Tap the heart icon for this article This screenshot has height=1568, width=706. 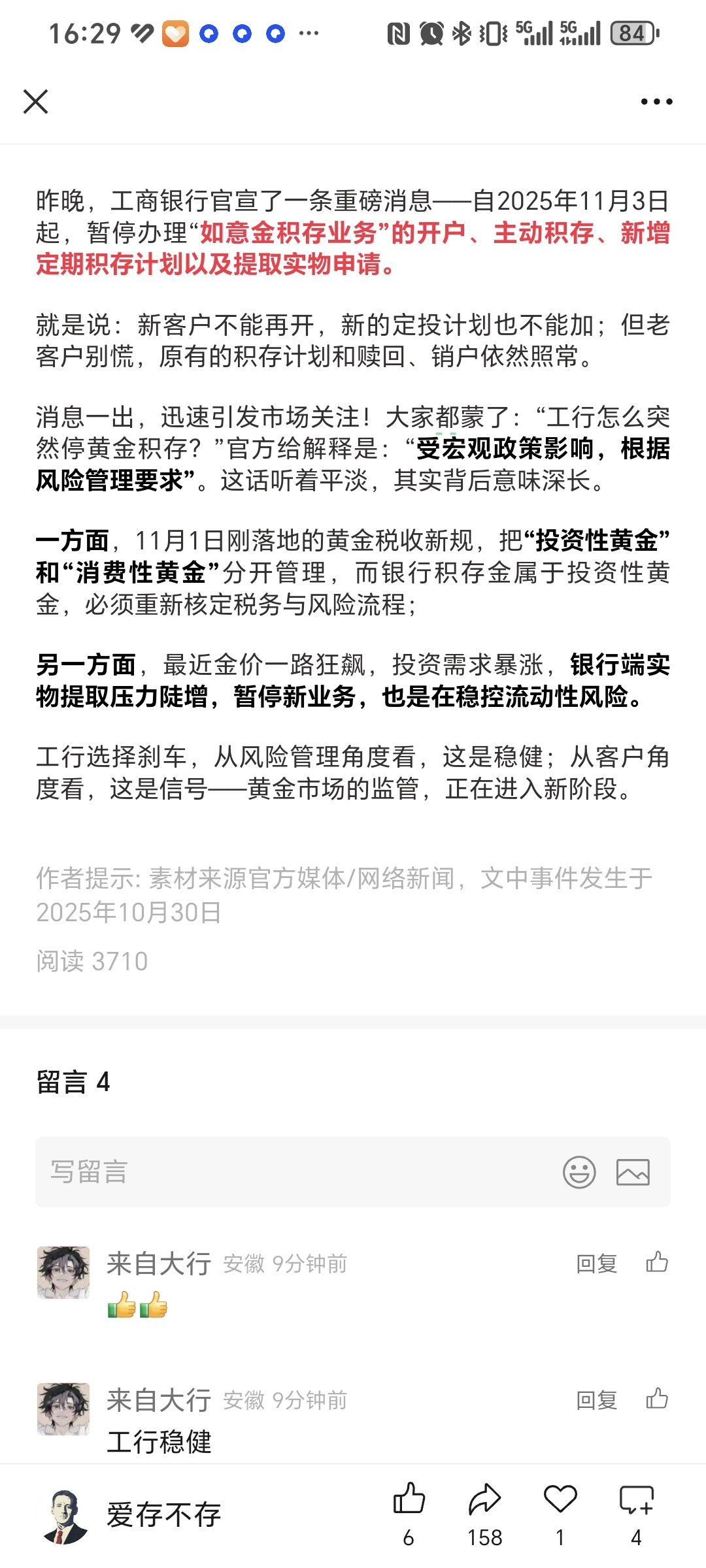560,1499
